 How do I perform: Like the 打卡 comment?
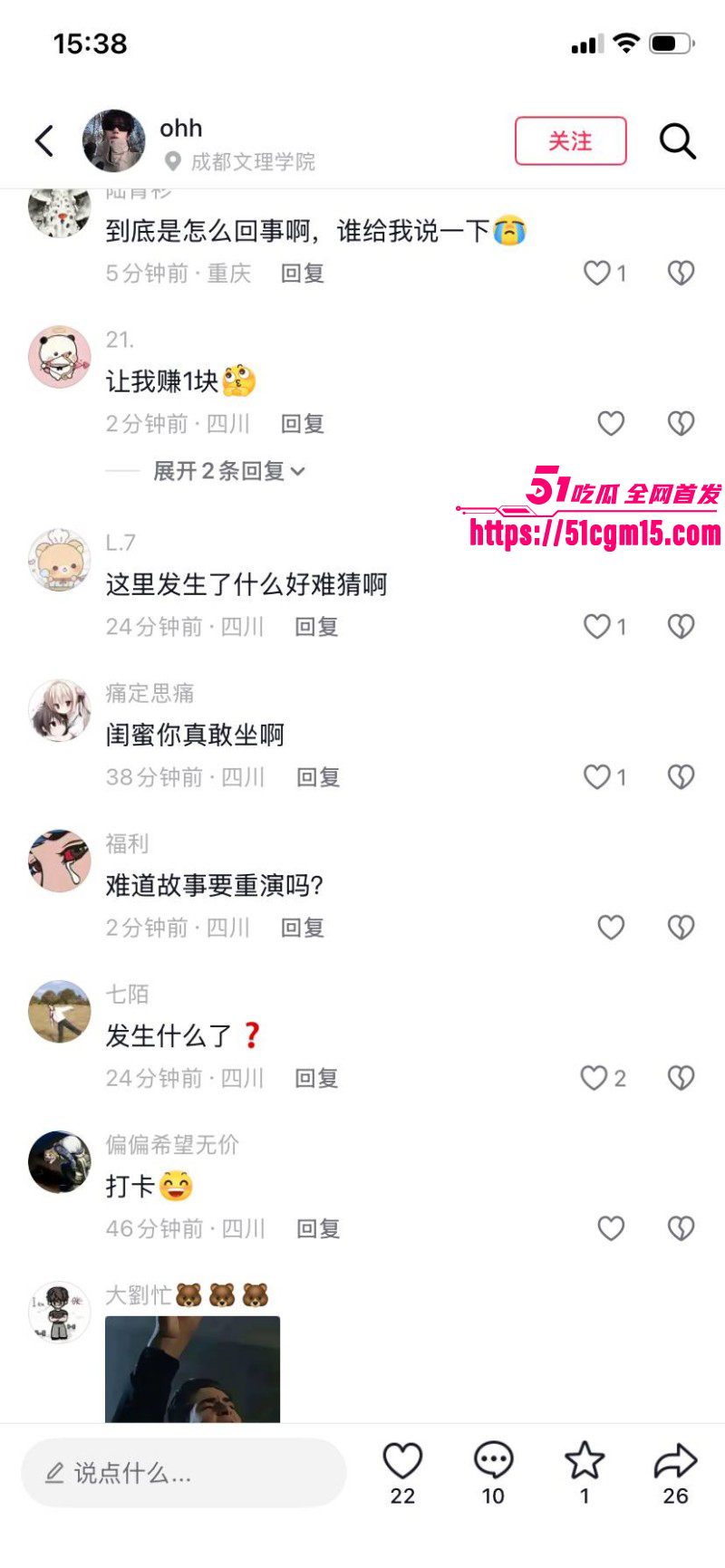(611, 1228)
